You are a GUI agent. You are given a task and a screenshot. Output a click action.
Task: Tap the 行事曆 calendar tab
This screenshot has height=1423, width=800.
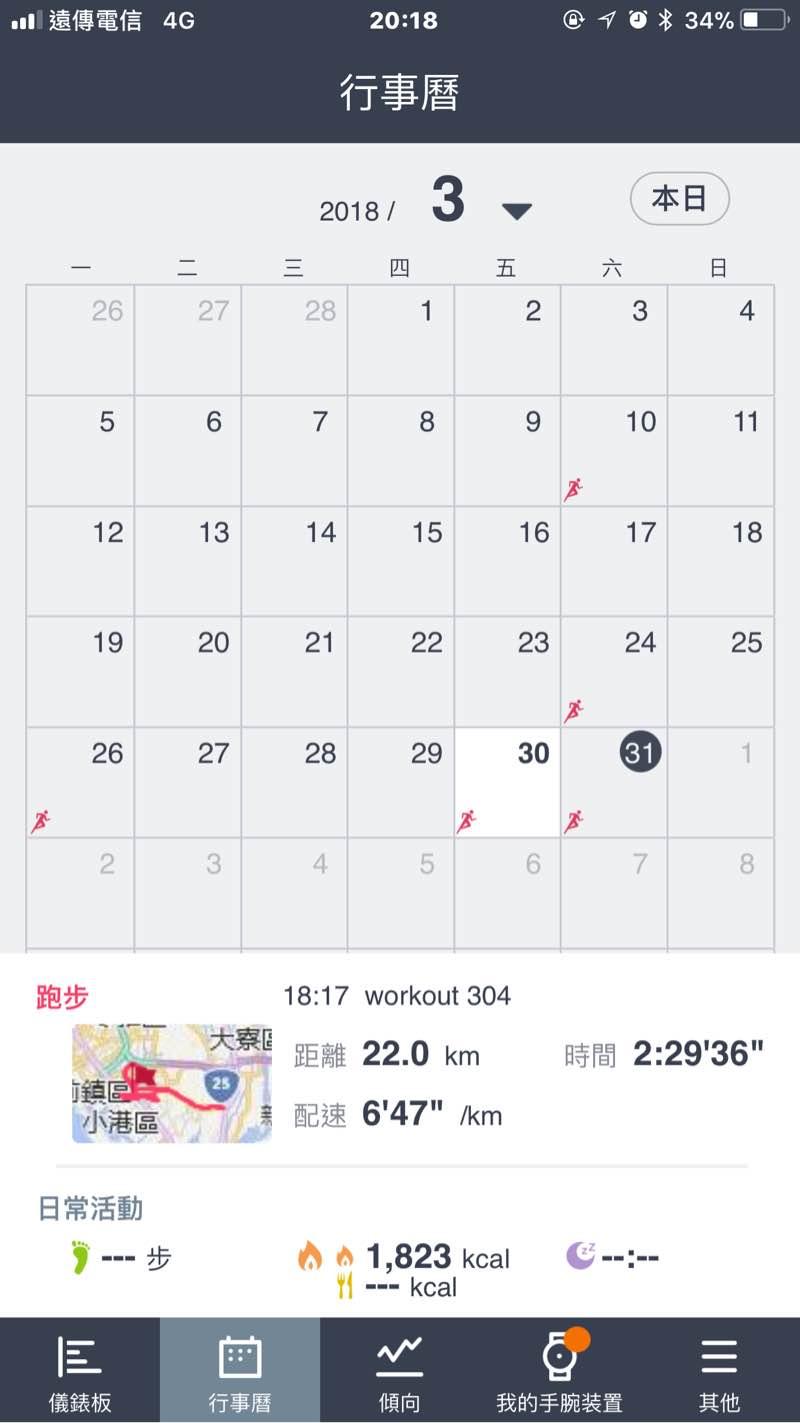point(240,1371)
